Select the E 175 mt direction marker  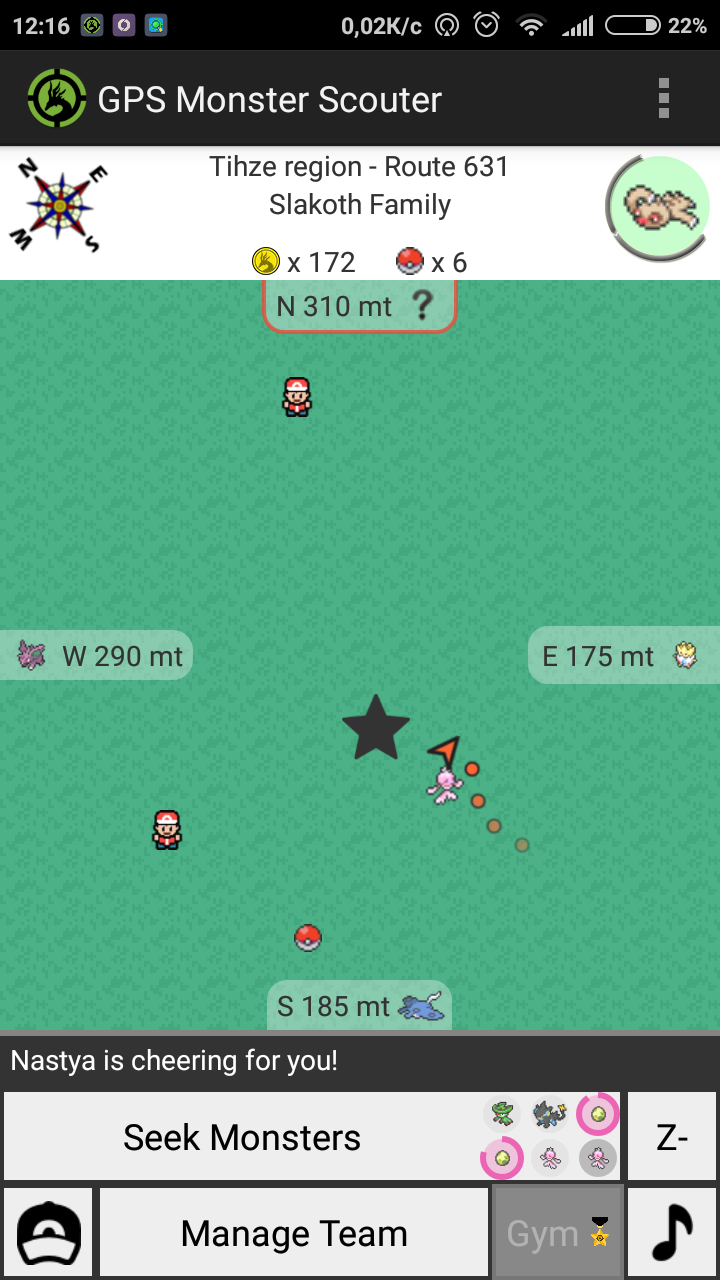(624, 656)
